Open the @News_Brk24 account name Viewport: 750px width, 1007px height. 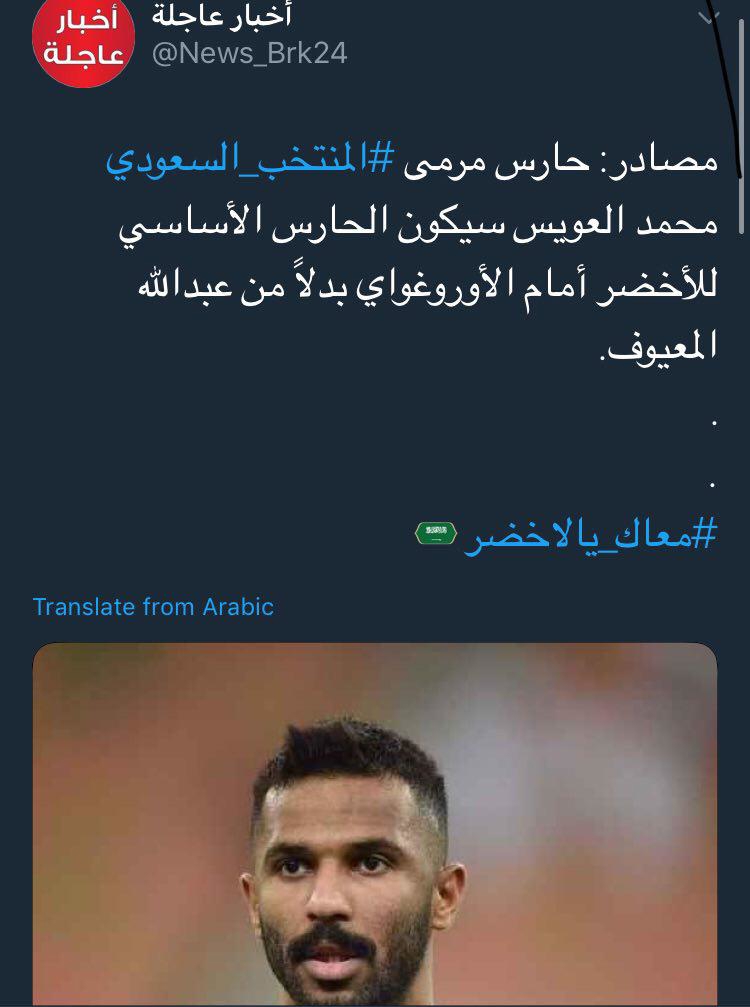pyautogui.click(x=249, y=53)
